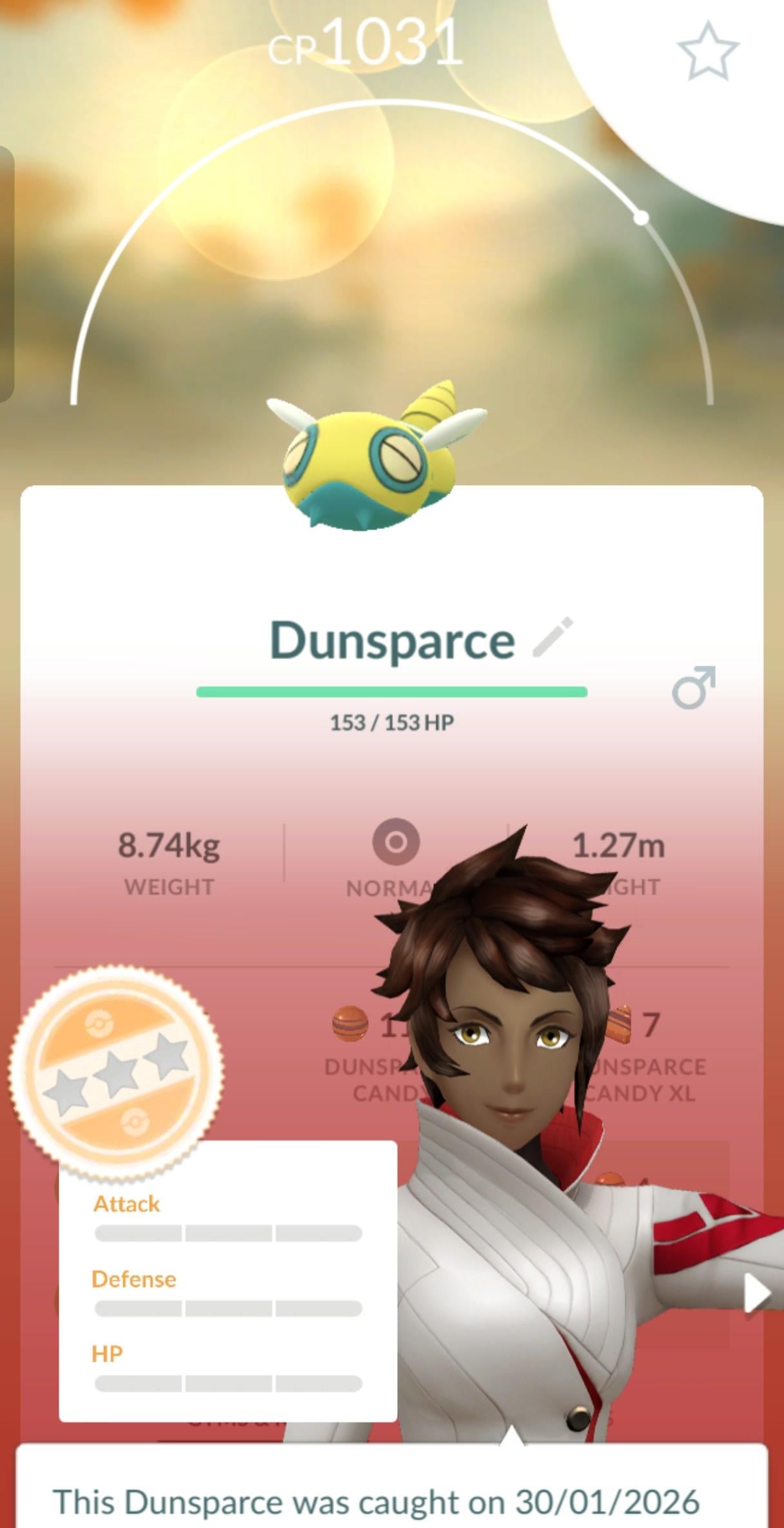Image resolution: width=784 pixels, height=1528 pixels.
Task: Edit the Dunsparce nickname with the pencil
Action: [x=553, y=637]
